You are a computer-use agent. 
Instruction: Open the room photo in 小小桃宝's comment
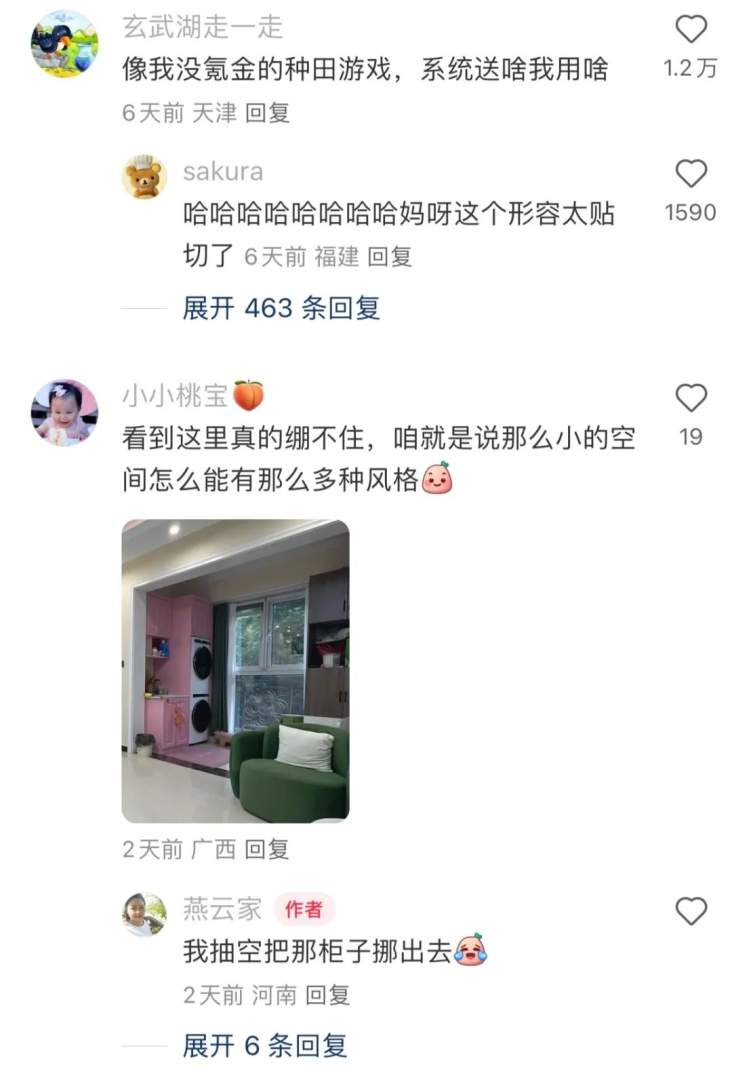pos(236,671)
